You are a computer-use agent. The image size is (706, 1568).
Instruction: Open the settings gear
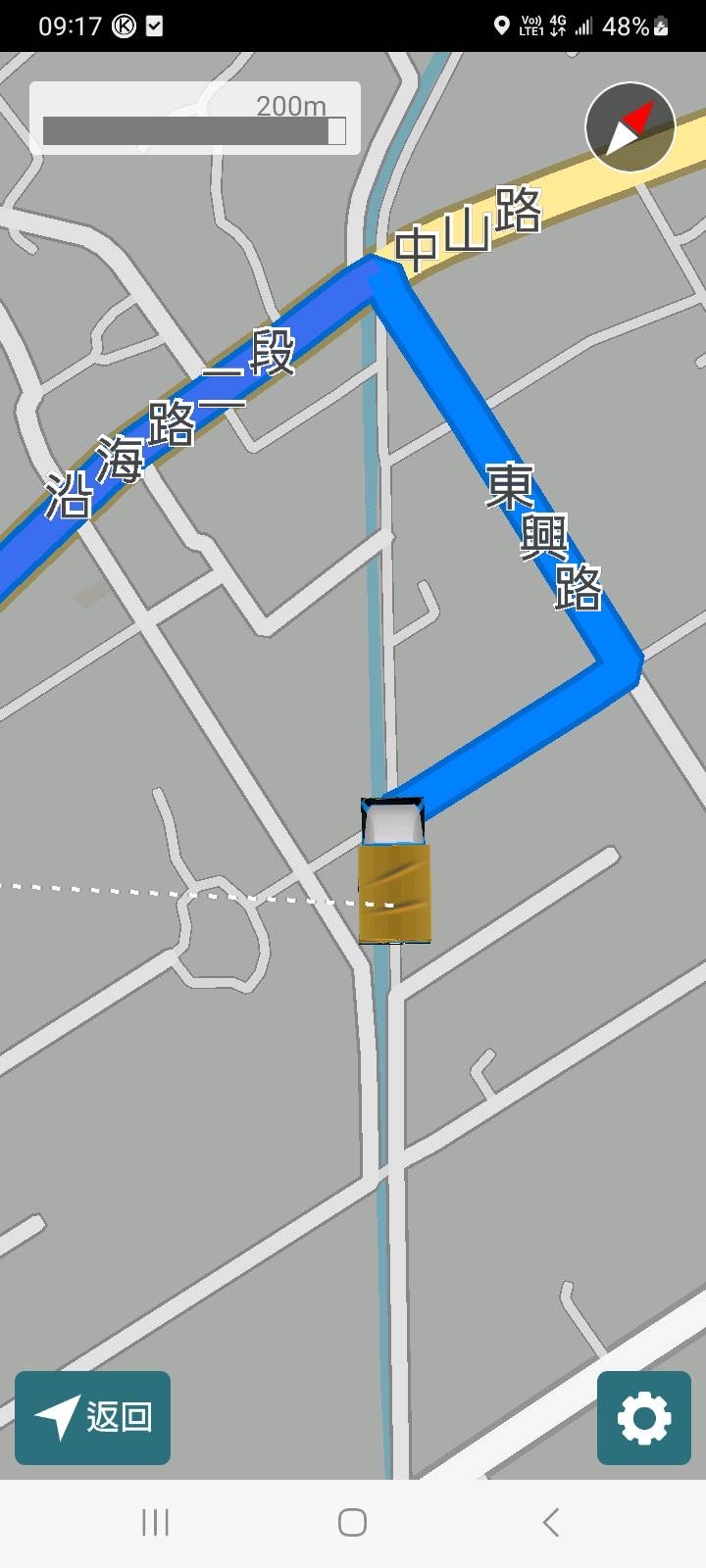(x=644, y=1417)
